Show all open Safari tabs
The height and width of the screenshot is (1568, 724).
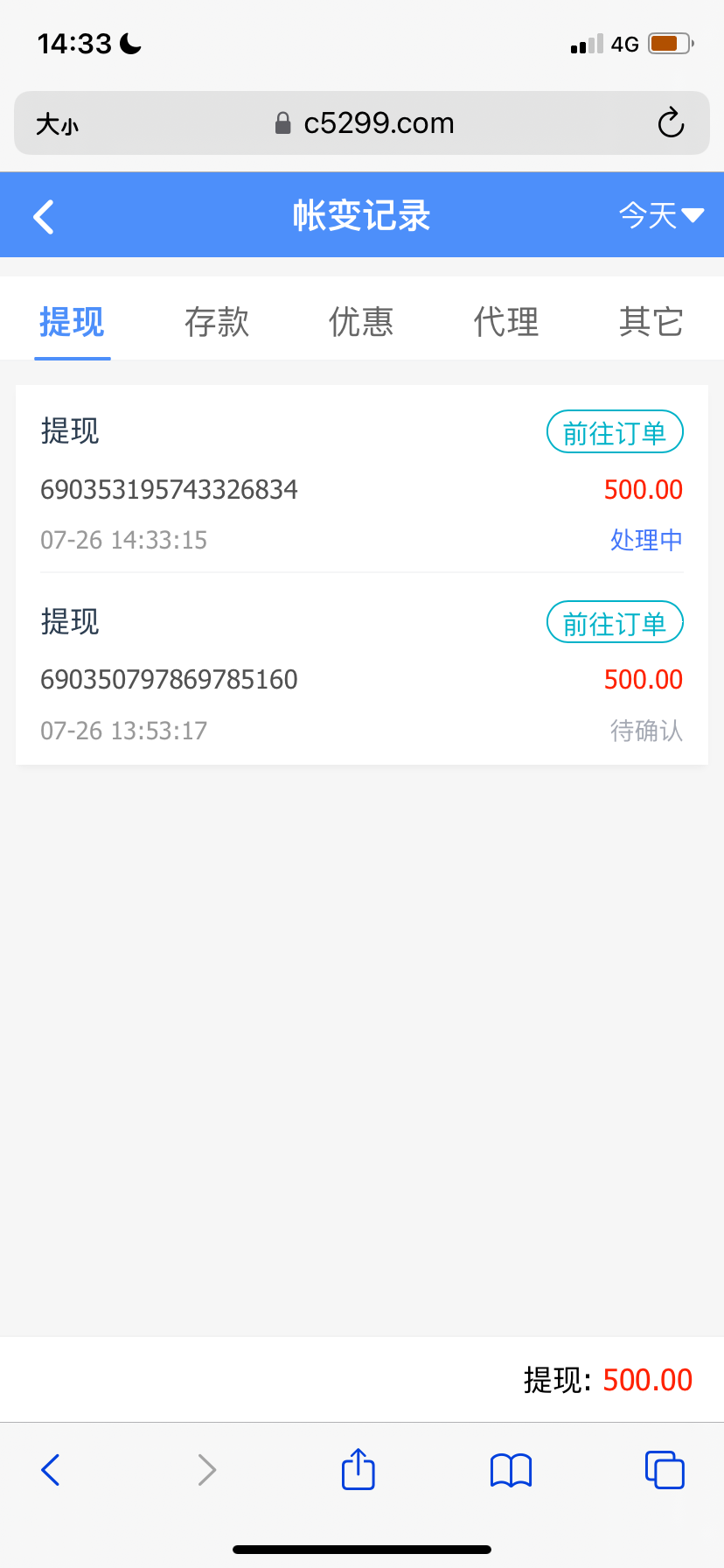pyautogui.click(x=665, y=1470)
